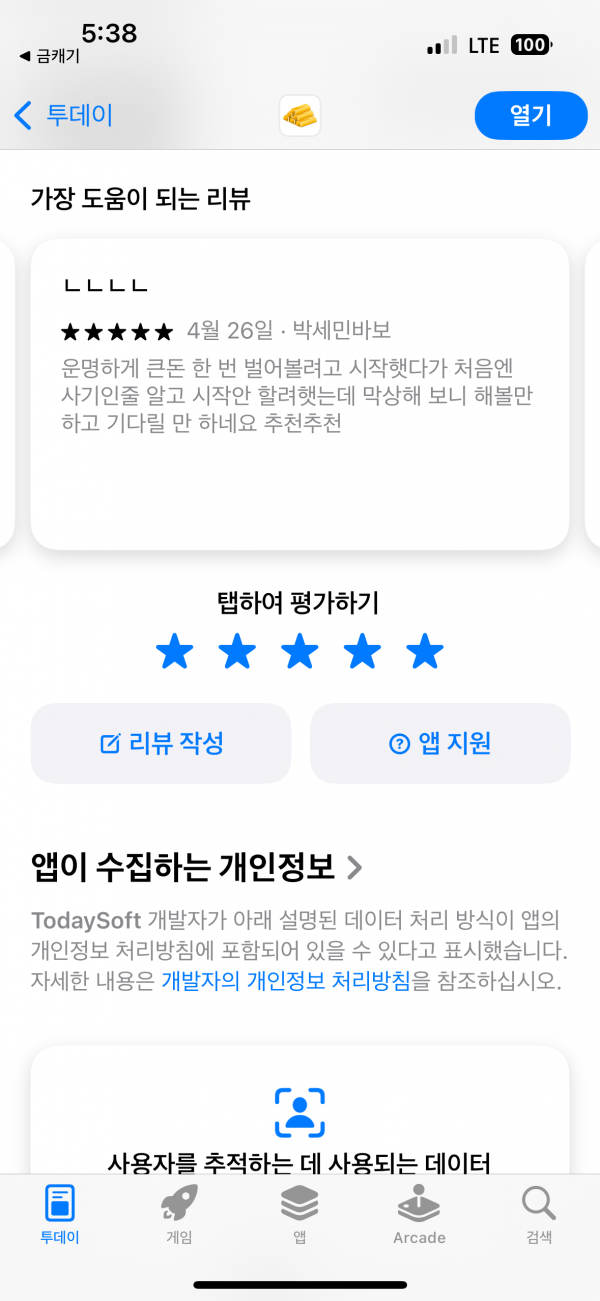Switch to the 게임 tab
Screen dimensions: 600x1301
coord(179,1214)
